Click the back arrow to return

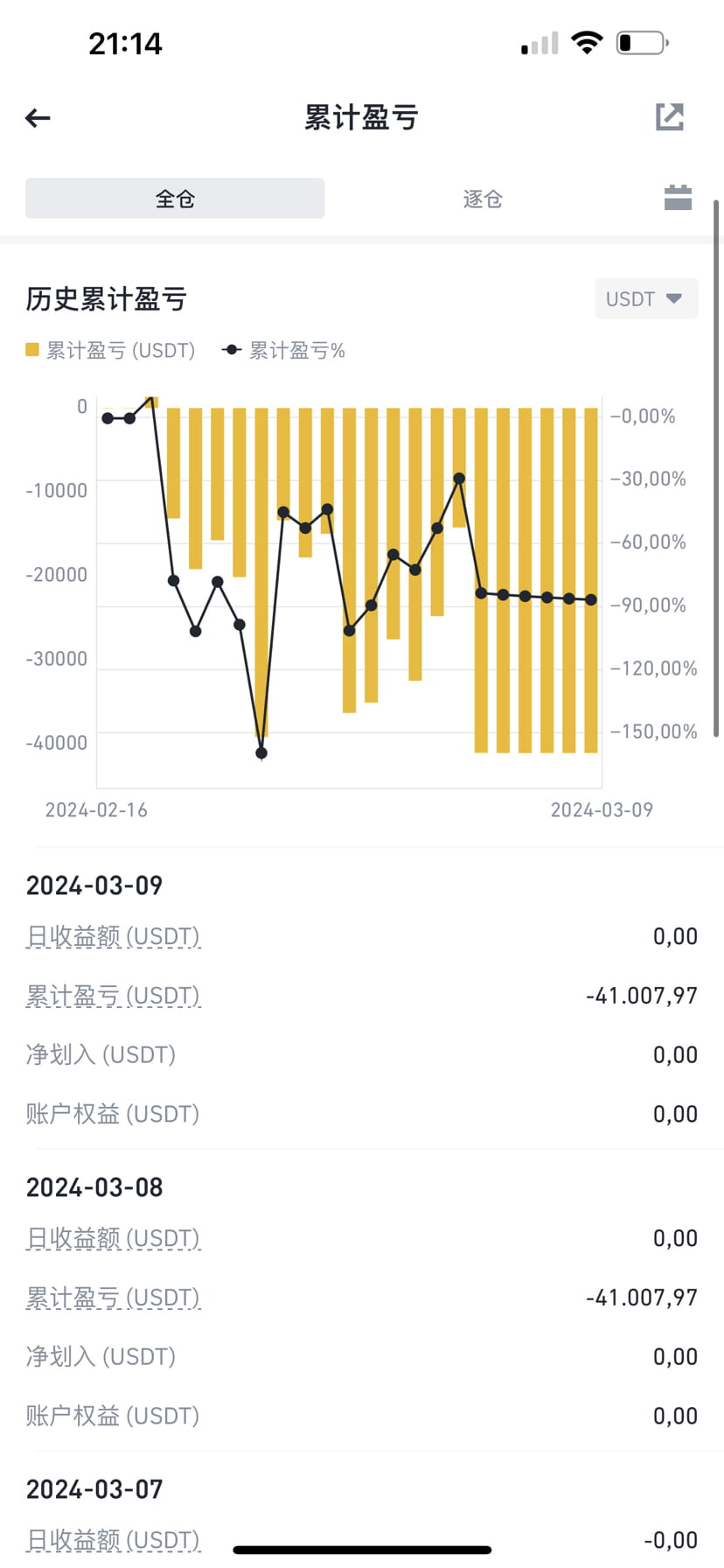tap(38, 117)
